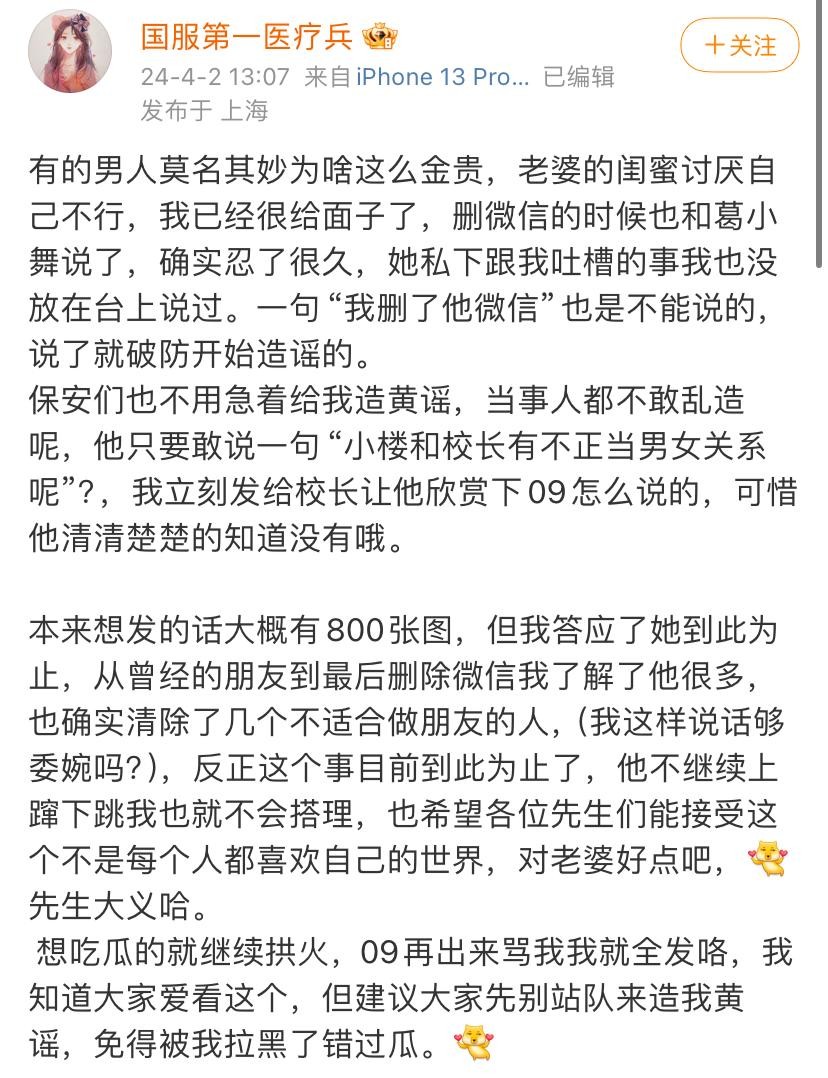The height and width of the screenshot is (1078, 828).
Task: Open the username 国服第一医疗兵
Action: [x=246, y=36]
